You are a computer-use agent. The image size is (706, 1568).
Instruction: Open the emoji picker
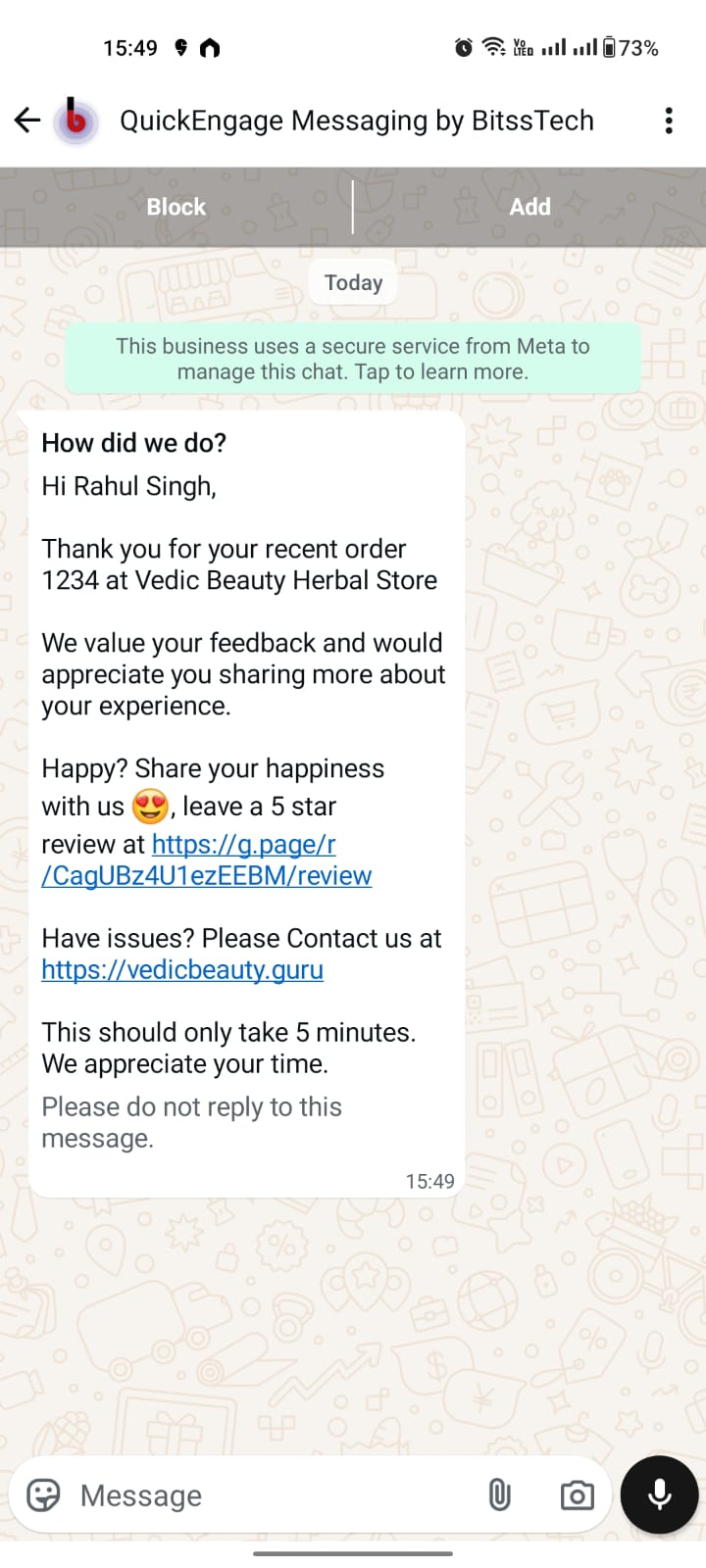(43, 1495)
